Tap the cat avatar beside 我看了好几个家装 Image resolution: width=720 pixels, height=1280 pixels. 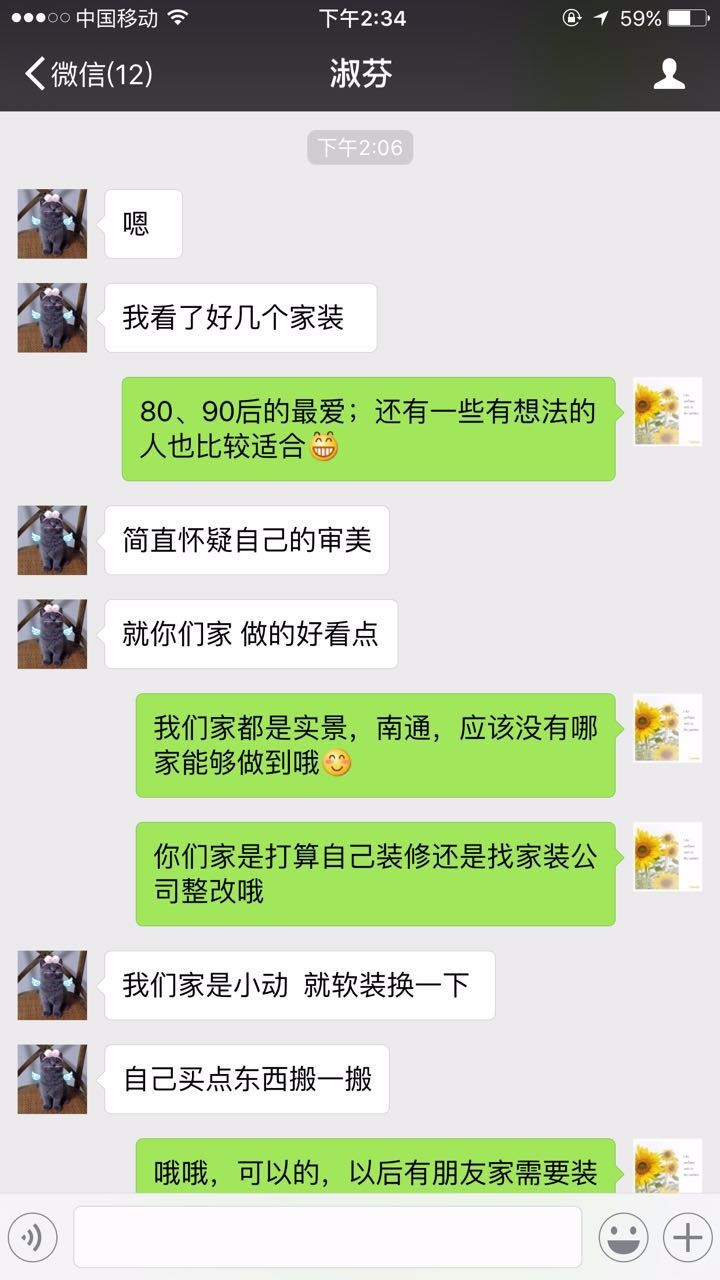click(x=52, y=318)
